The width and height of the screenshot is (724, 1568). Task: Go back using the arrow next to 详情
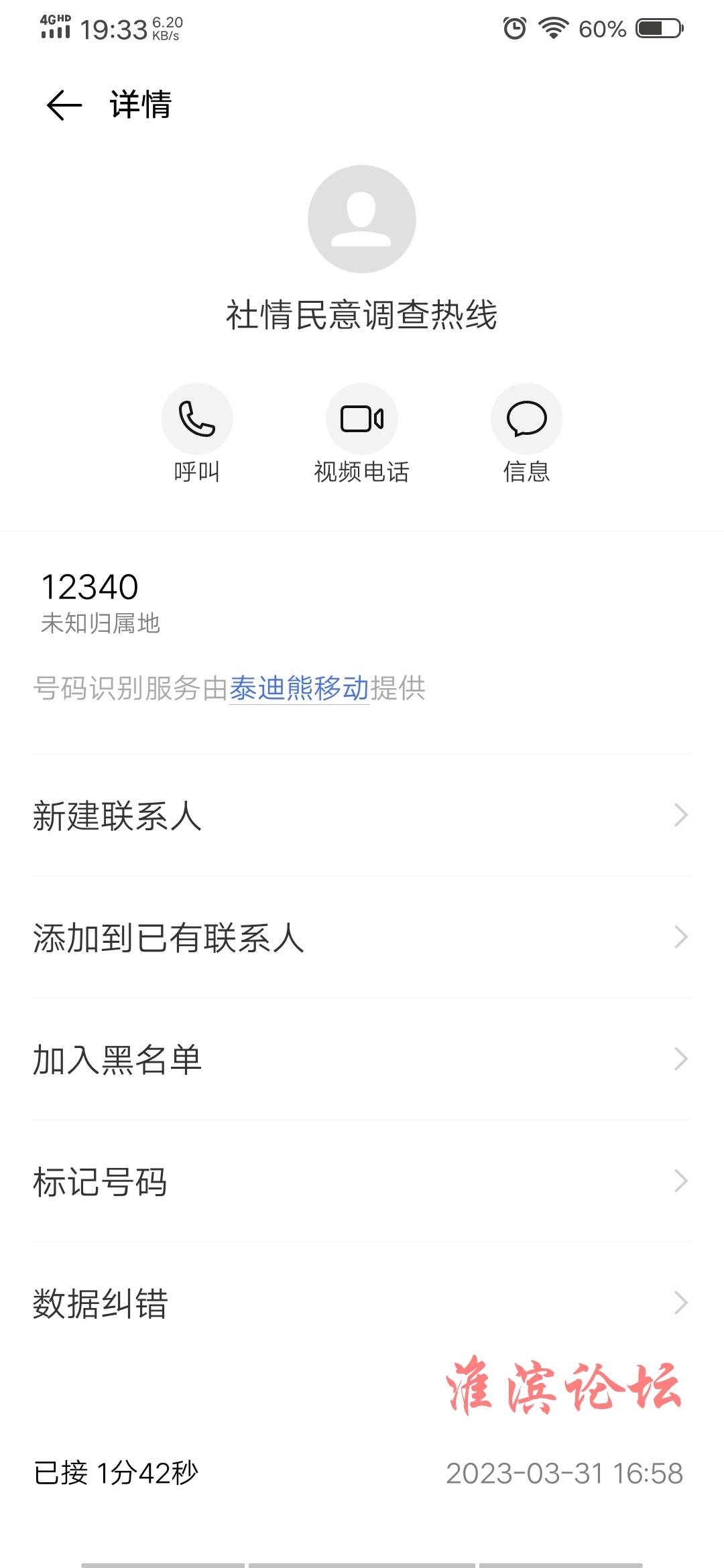pos(64,105)
